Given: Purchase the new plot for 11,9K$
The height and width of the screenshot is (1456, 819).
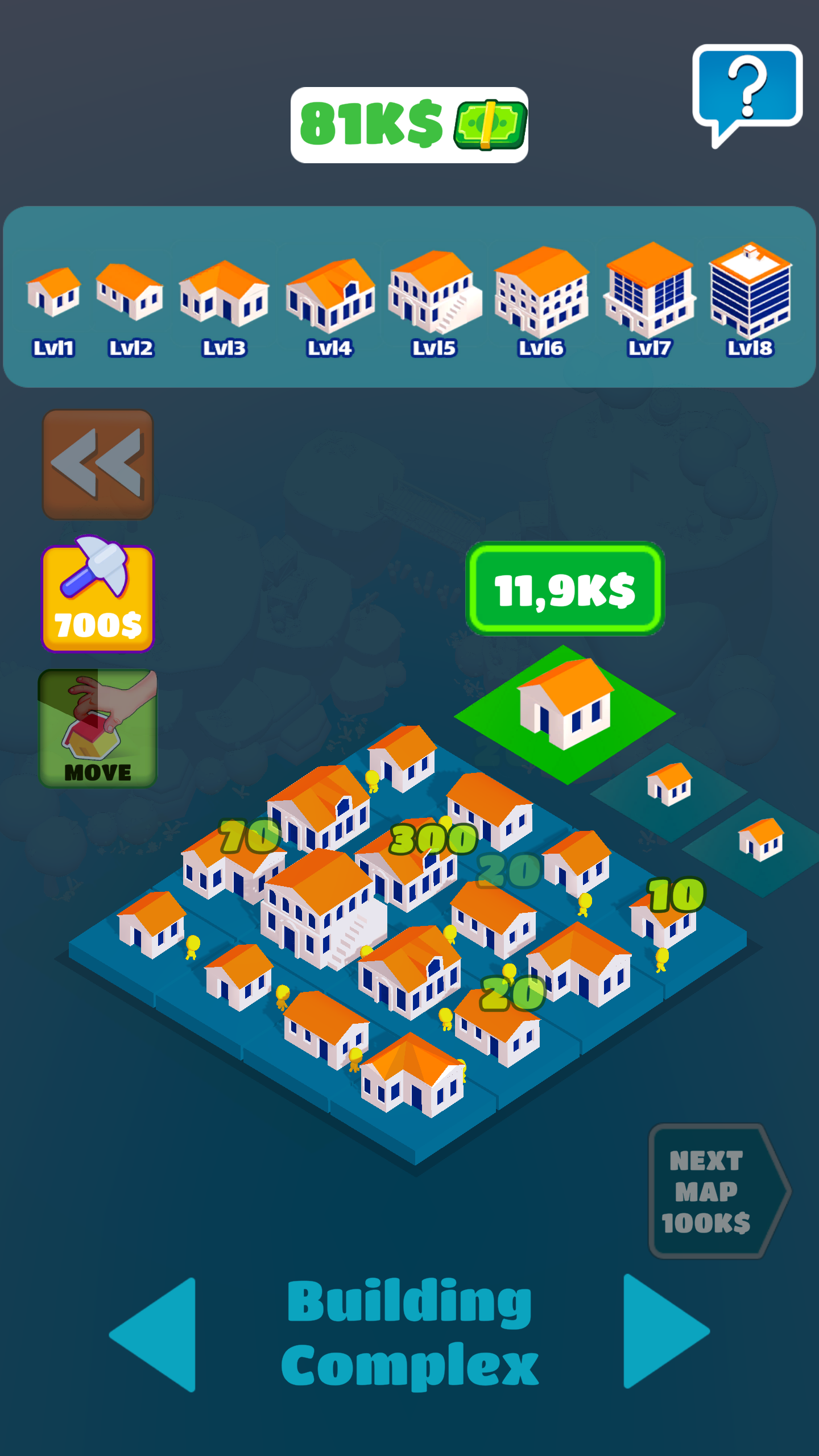Looking at the screenshot, I should [565, 589].
